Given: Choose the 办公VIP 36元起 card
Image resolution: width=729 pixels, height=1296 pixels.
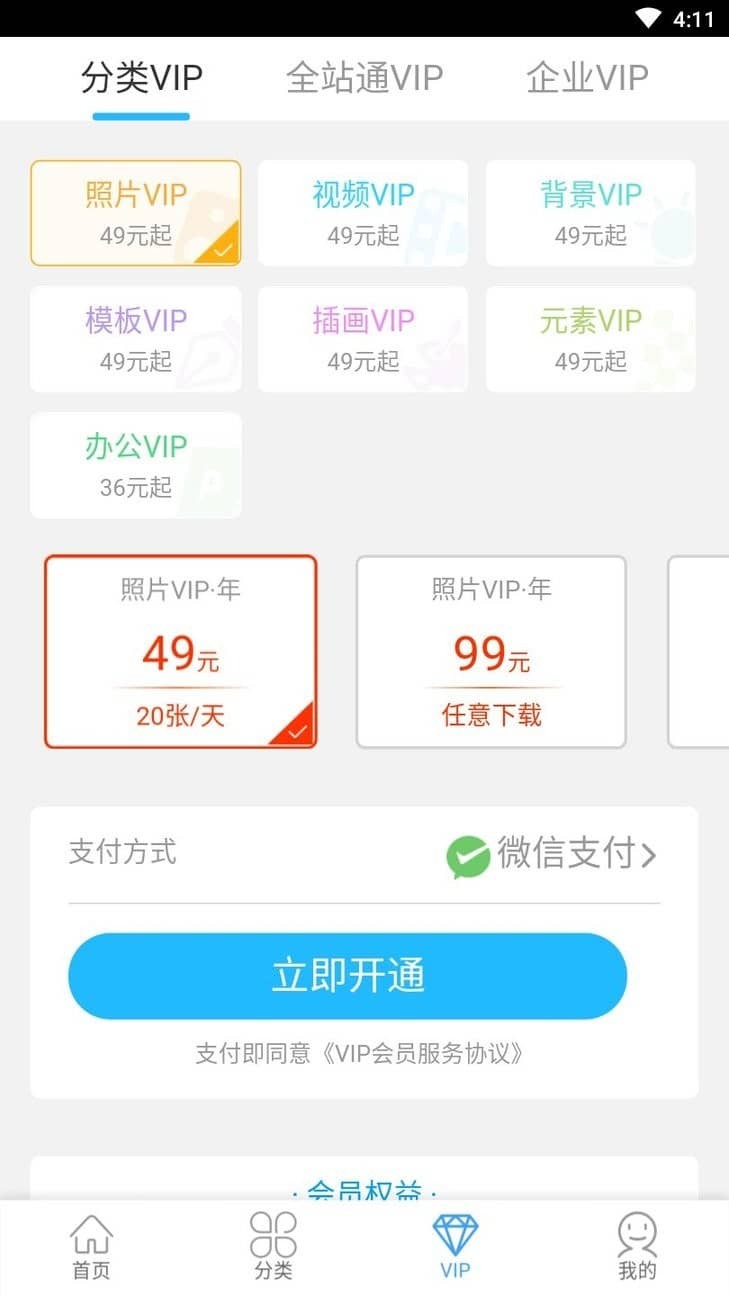Looking at the screenshot, I should [x=136, y=465].
